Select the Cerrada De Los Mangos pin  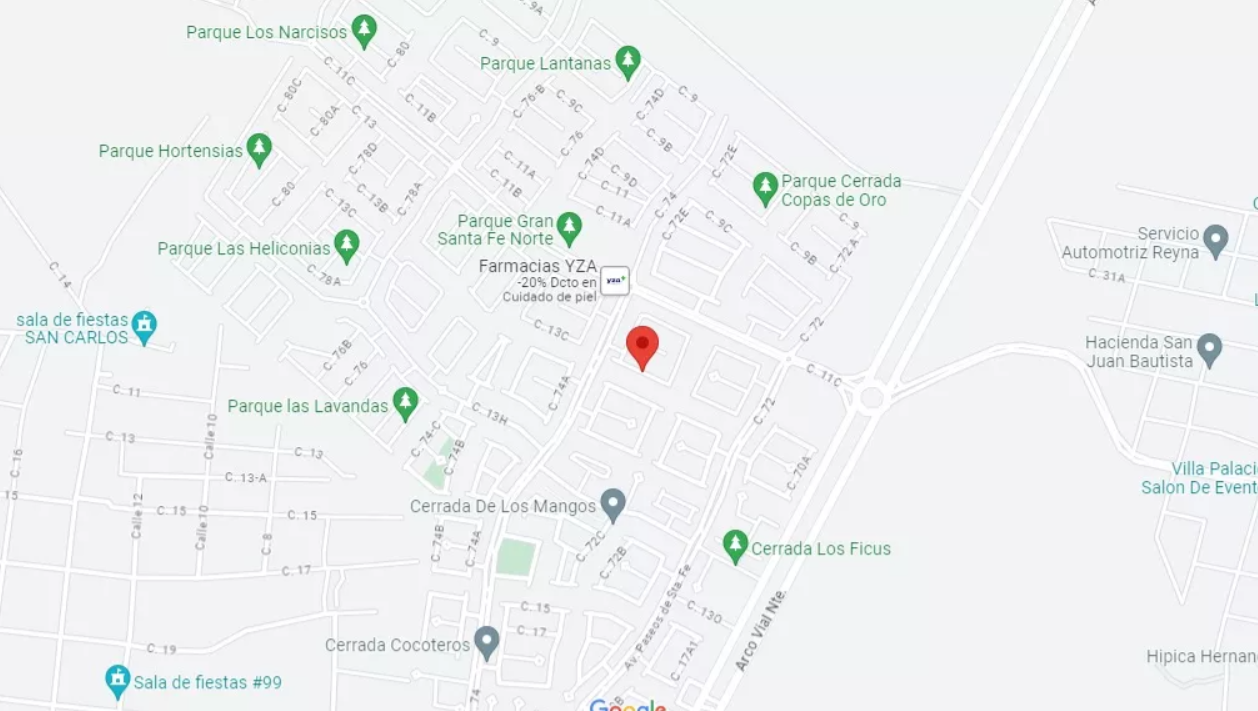tap(613, 506)
